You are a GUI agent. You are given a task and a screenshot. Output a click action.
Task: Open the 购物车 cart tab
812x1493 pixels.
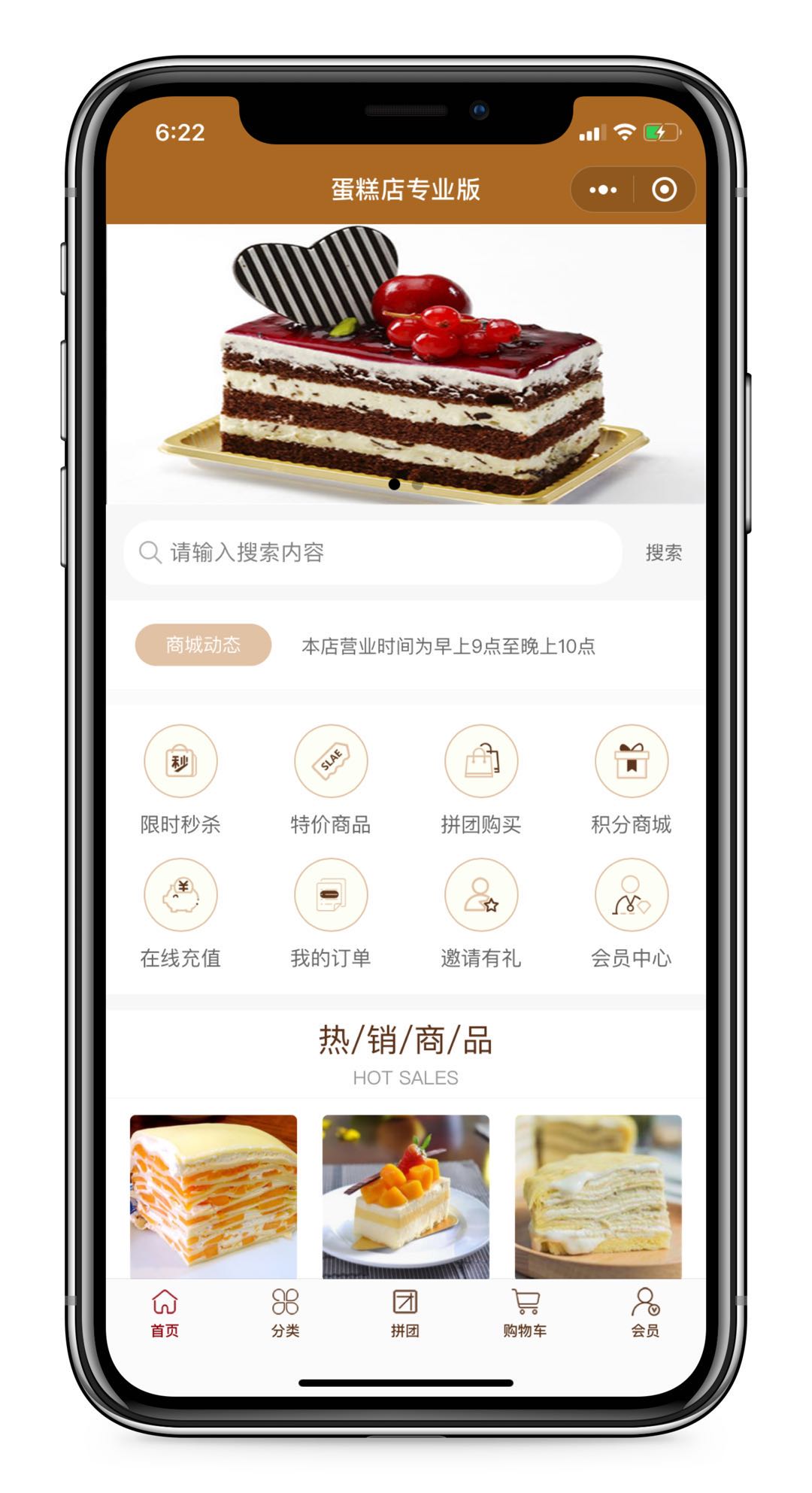click(525, 1312)
